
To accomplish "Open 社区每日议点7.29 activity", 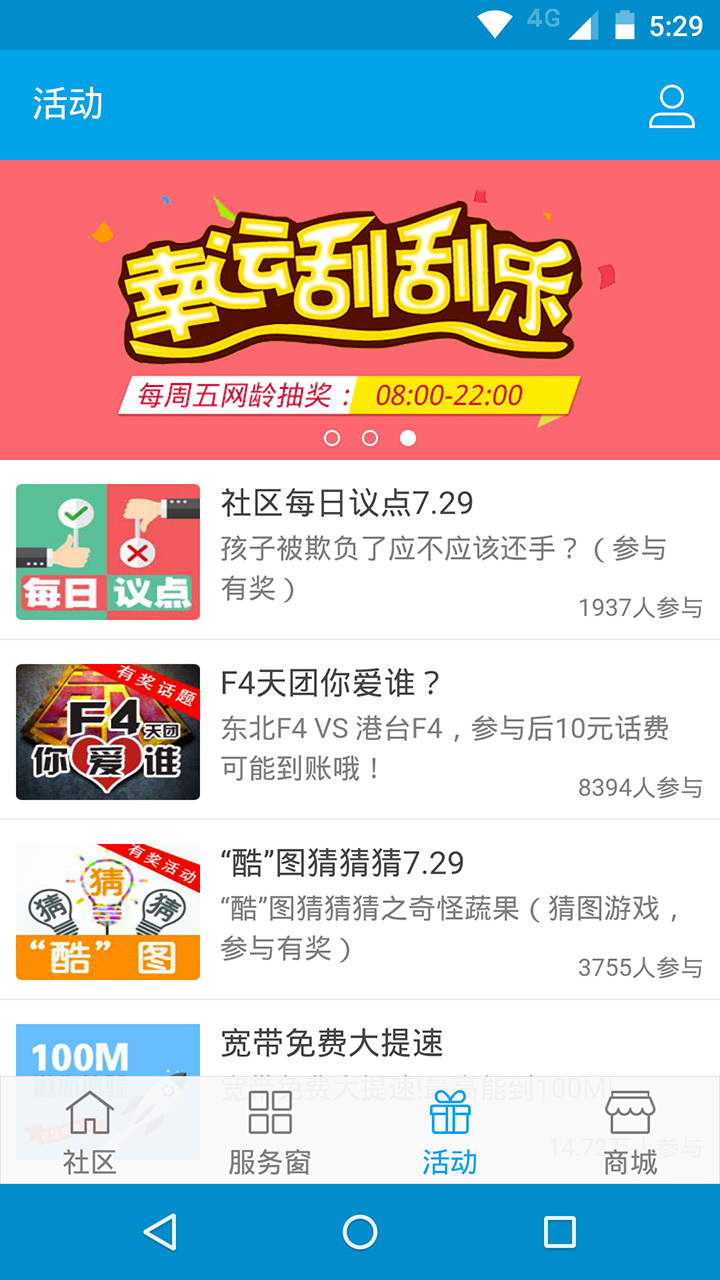I will 360,550.
